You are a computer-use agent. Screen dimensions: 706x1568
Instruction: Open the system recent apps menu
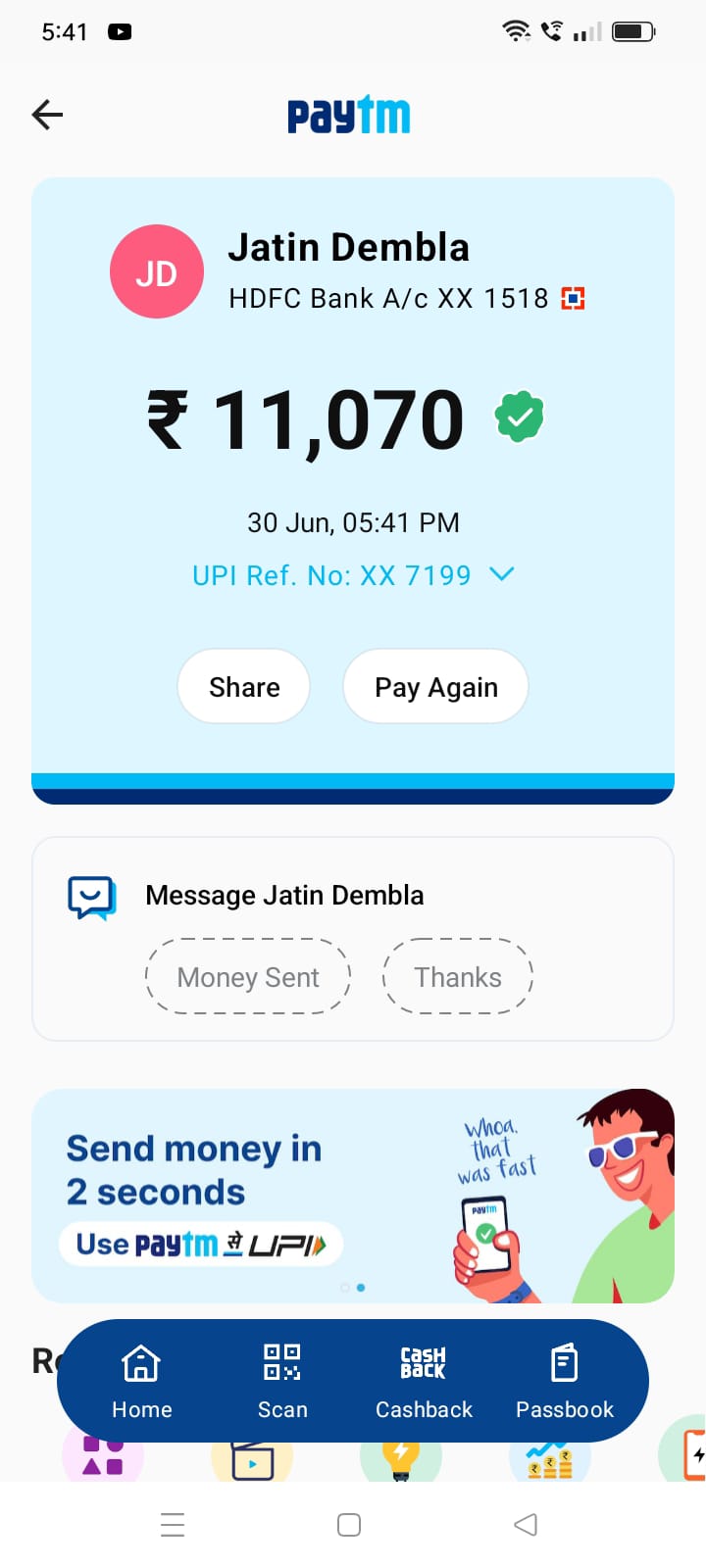coord(173,1525)
